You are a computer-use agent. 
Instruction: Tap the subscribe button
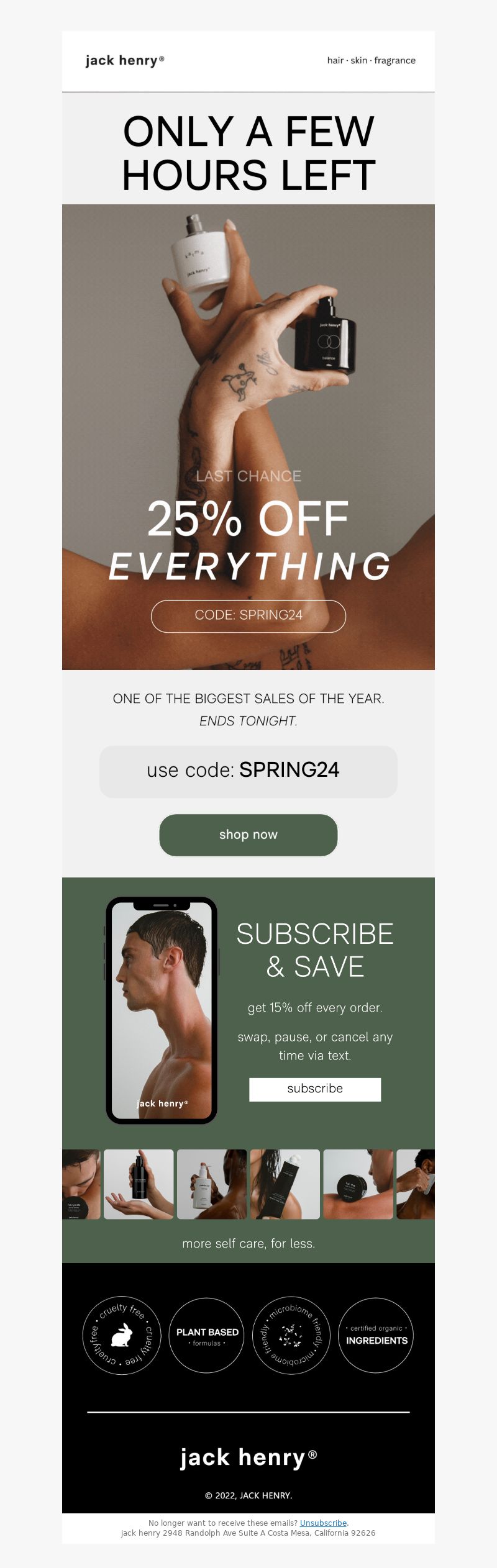(x=315, y=1089)
